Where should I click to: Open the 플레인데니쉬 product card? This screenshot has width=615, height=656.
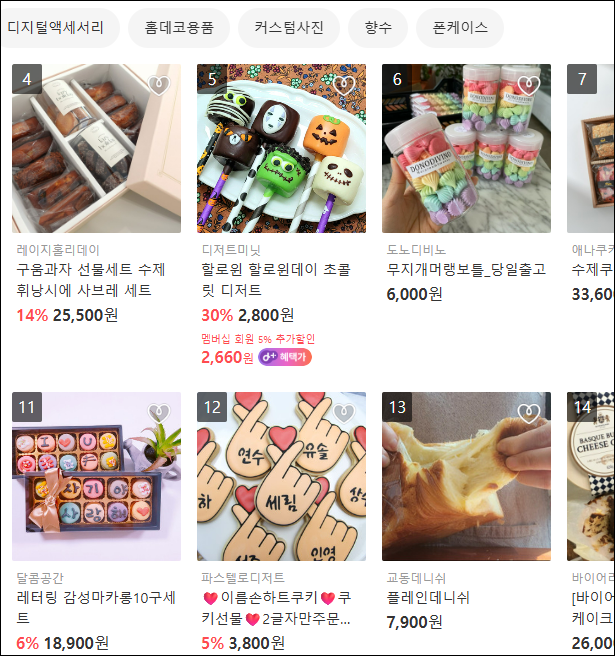[x=466, y=476]
